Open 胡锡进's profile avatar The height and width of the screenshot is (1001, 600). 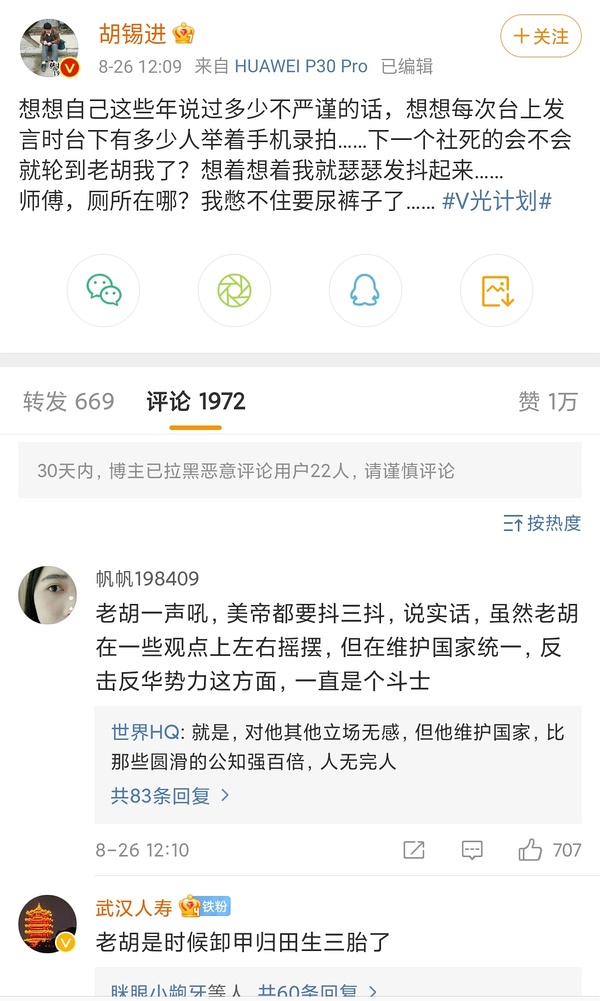50,47
